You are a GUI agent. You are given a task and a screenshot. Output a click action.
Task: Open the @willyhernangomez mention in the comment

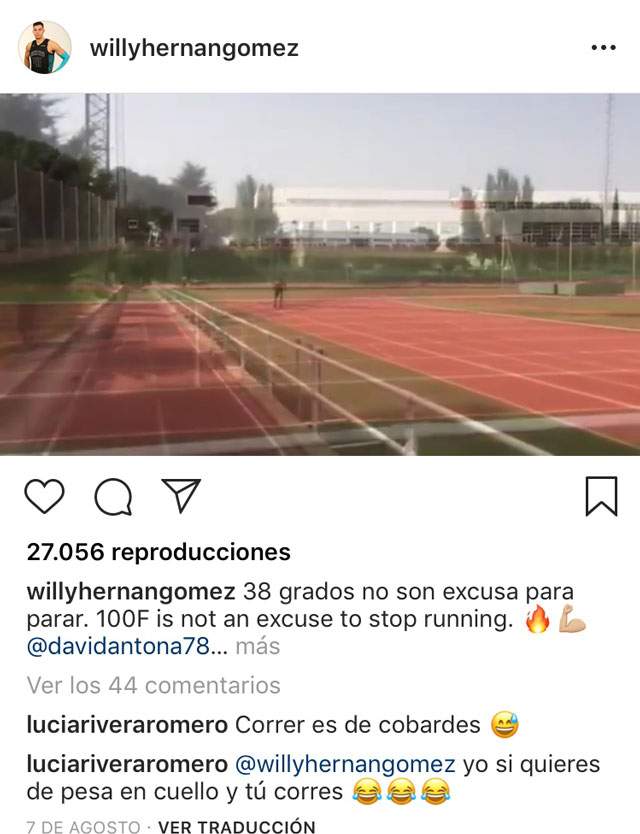pyautogui.click(x=345, y=764)
